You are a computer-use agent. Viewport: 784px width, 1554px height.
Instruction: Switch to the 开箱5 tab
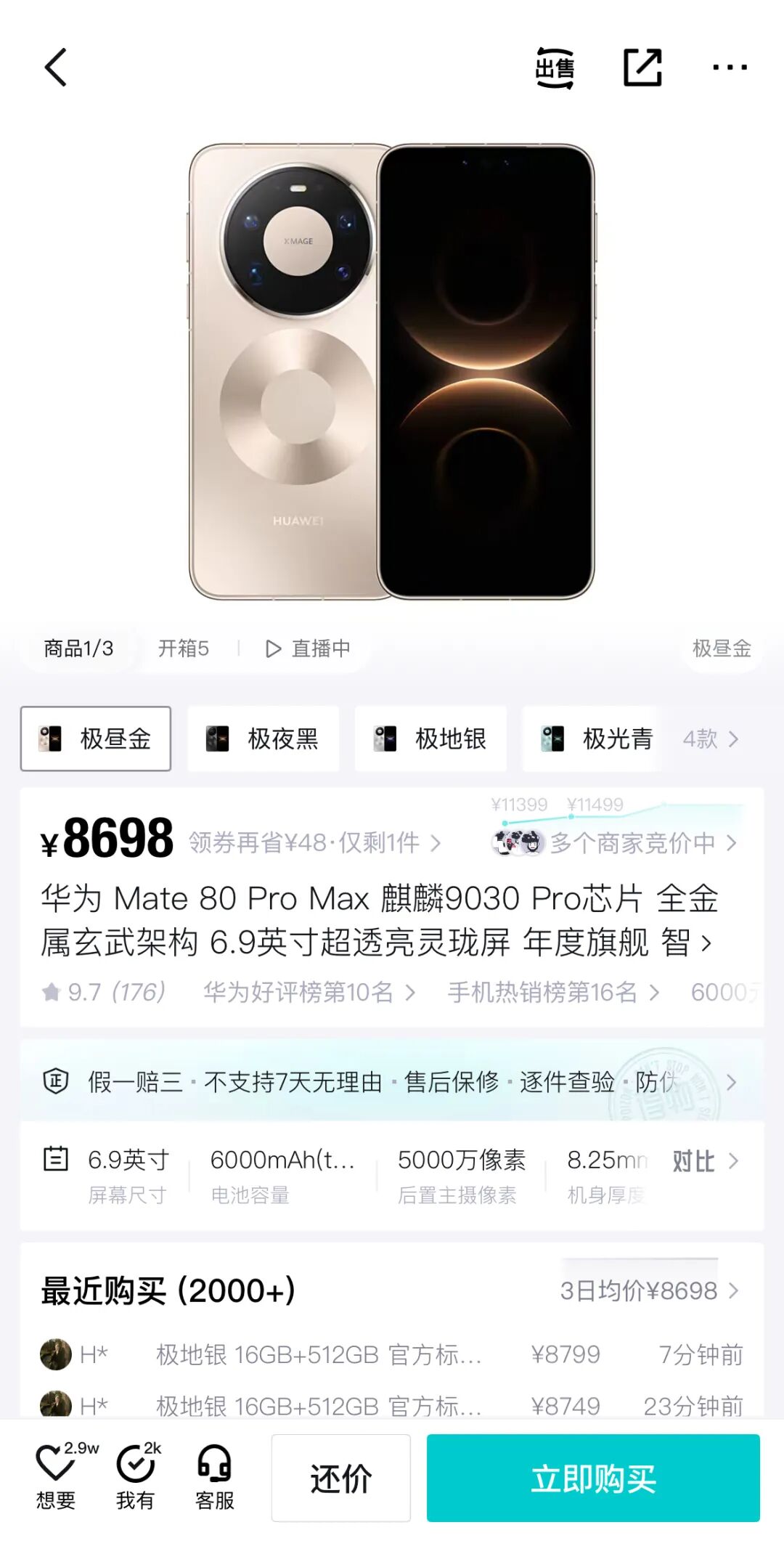tap(184, 648)
